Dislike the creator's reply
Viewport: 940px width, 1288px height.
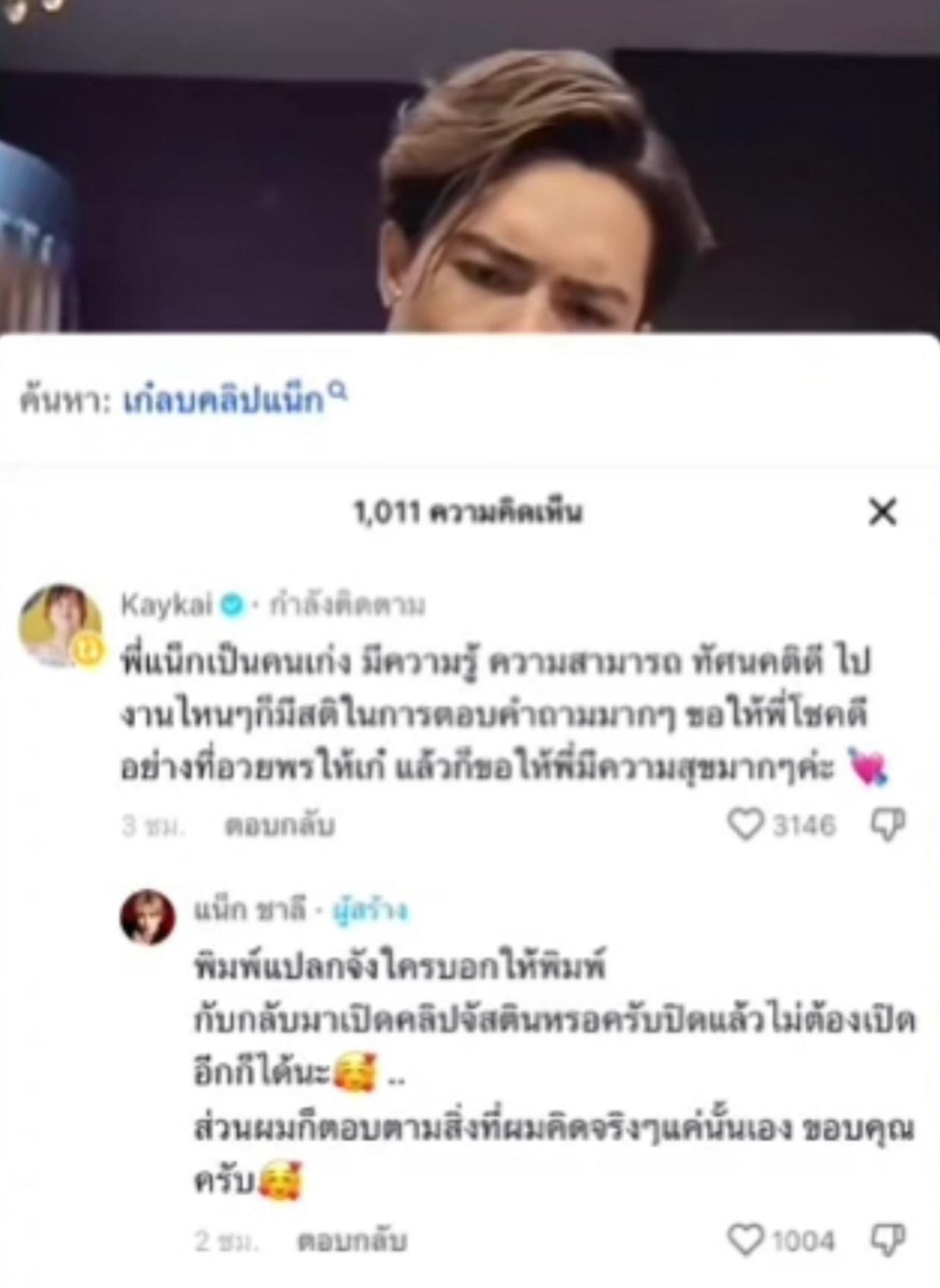(887, 1240)
